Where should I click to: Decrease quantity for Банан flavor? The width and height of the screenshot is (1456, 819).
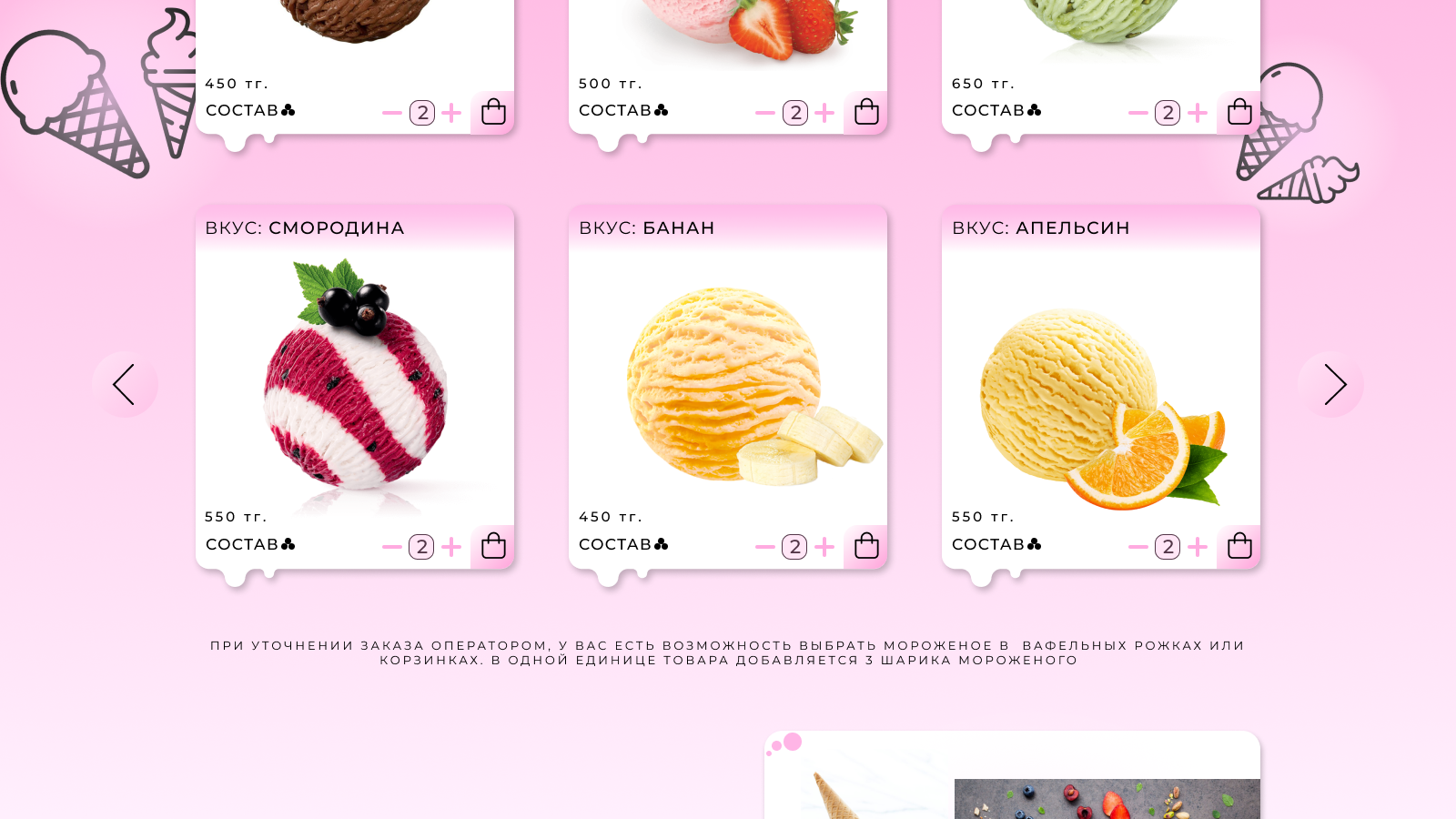765,547
